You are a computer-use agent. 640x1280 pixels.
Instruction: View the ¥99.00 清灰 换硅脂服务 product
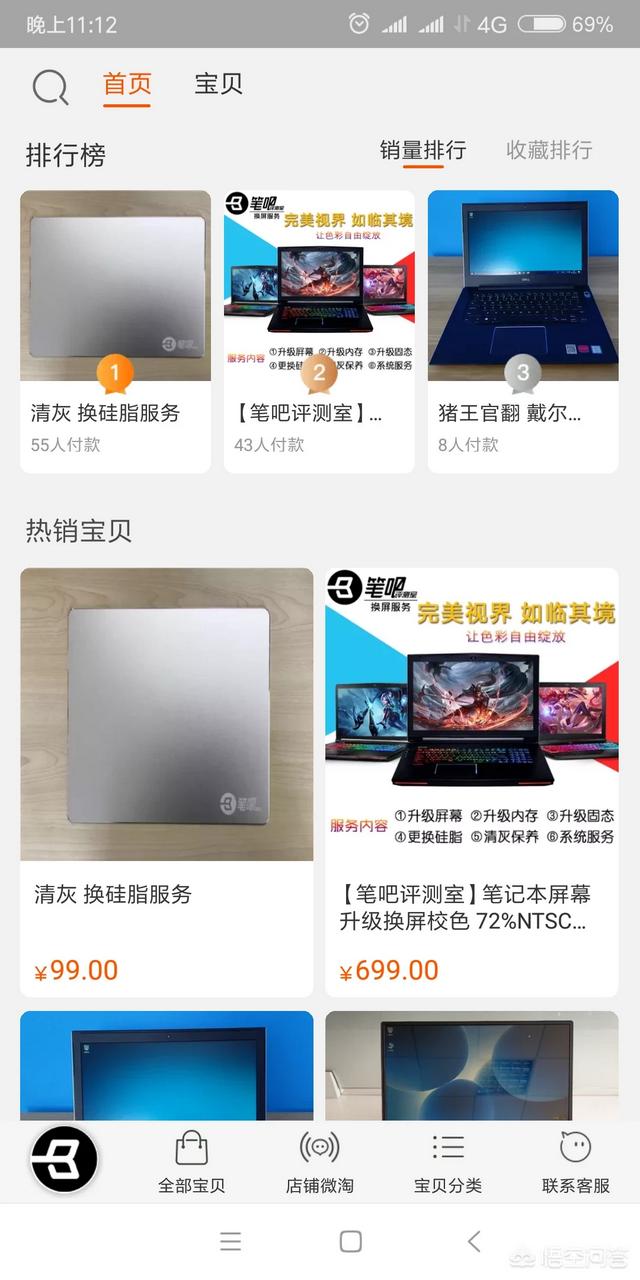pos(166,782)
